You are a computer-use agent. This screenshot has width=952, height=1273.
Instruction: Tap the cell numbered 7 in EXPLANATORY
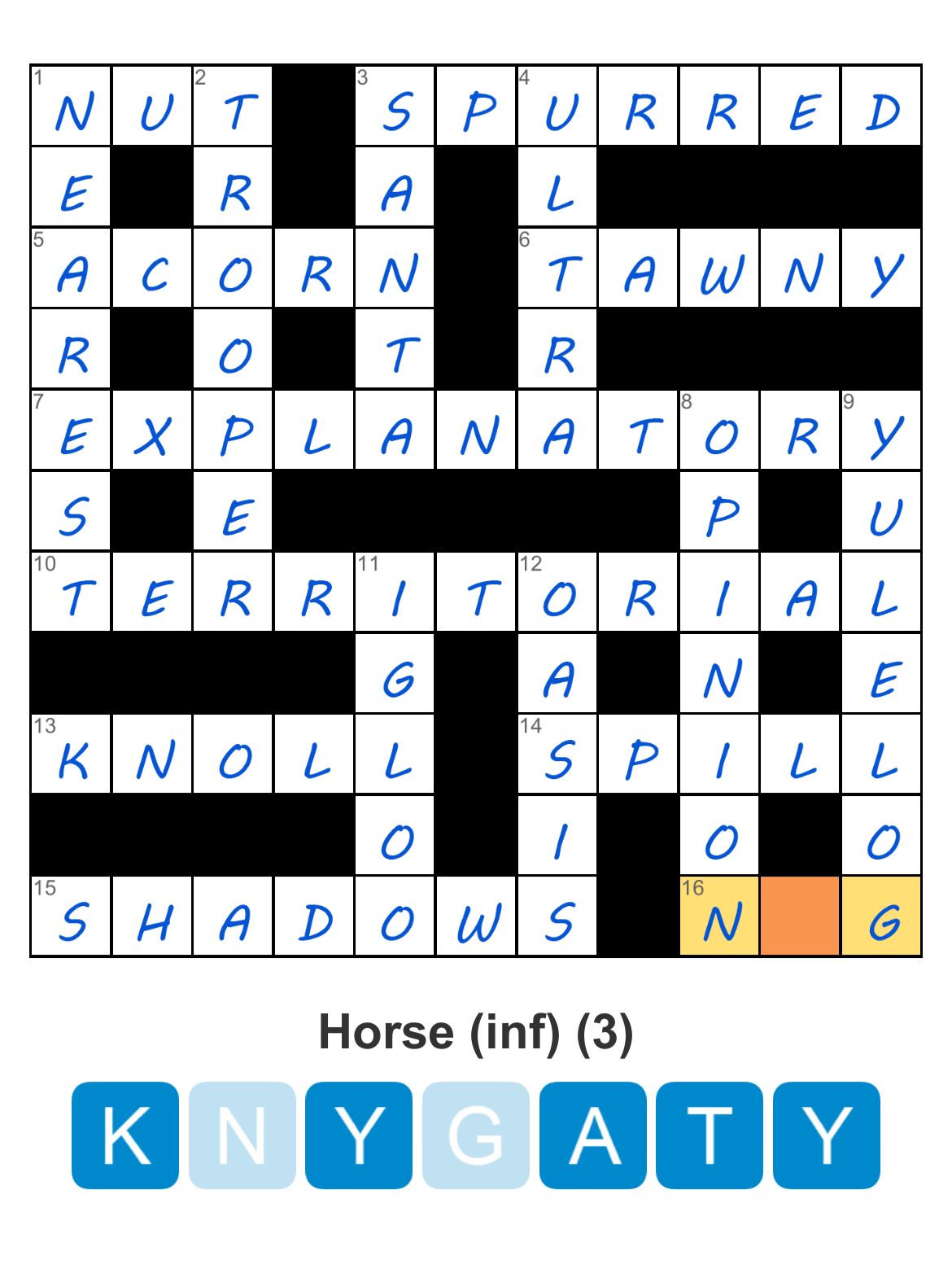pyautogui.click(x=71, y=430)
